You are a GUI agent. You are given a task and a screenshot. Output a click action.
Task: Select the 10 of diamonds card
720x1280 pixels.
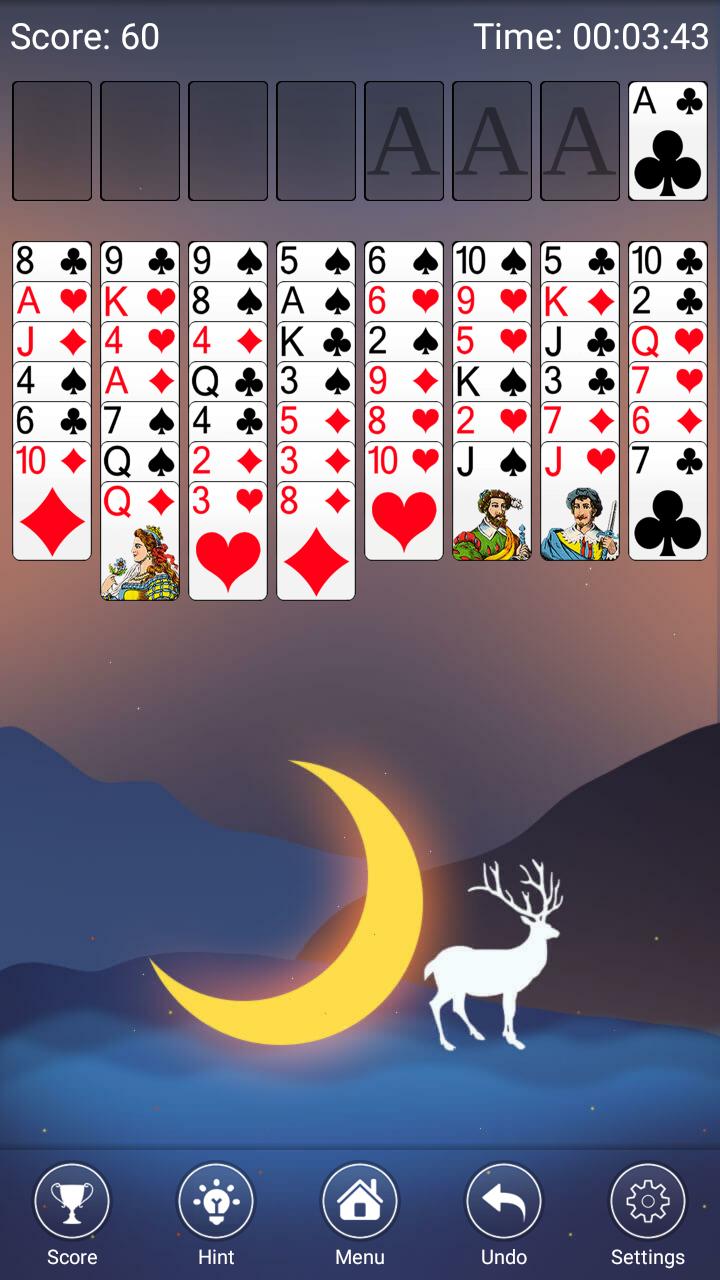(x=52, y=510)
